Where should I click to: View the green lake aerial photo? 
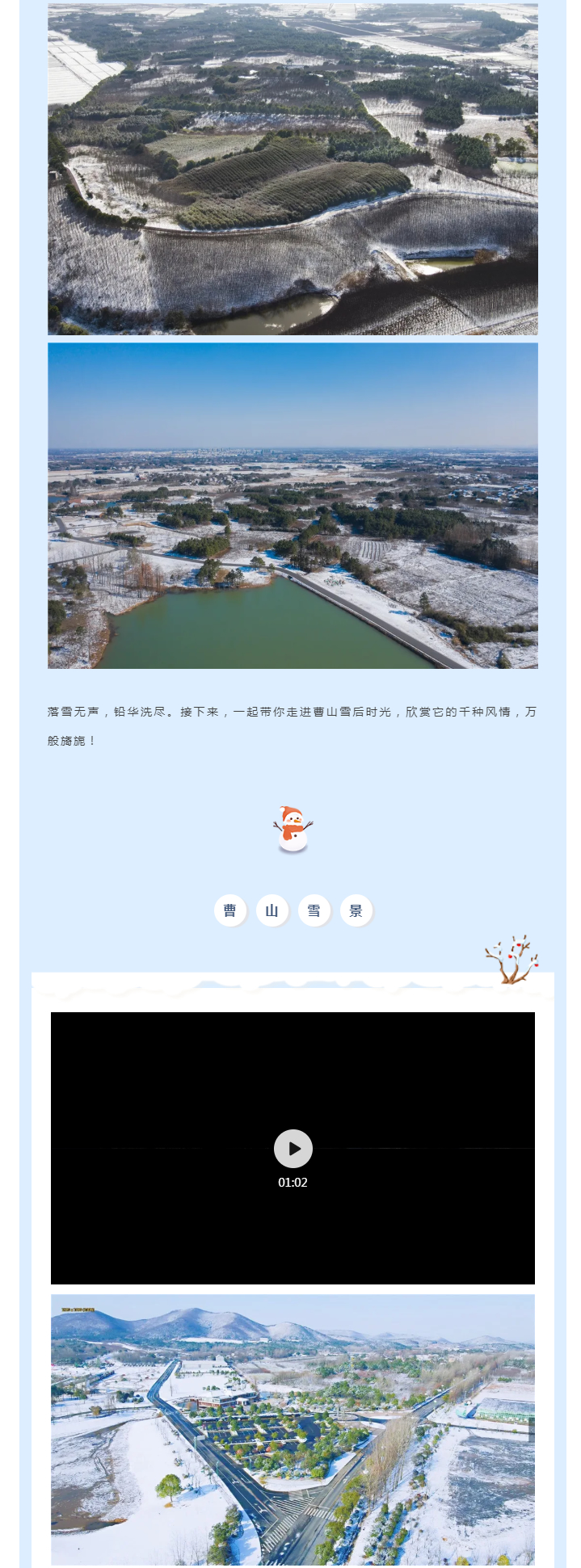pyautogui.click(x=293, y=506)
